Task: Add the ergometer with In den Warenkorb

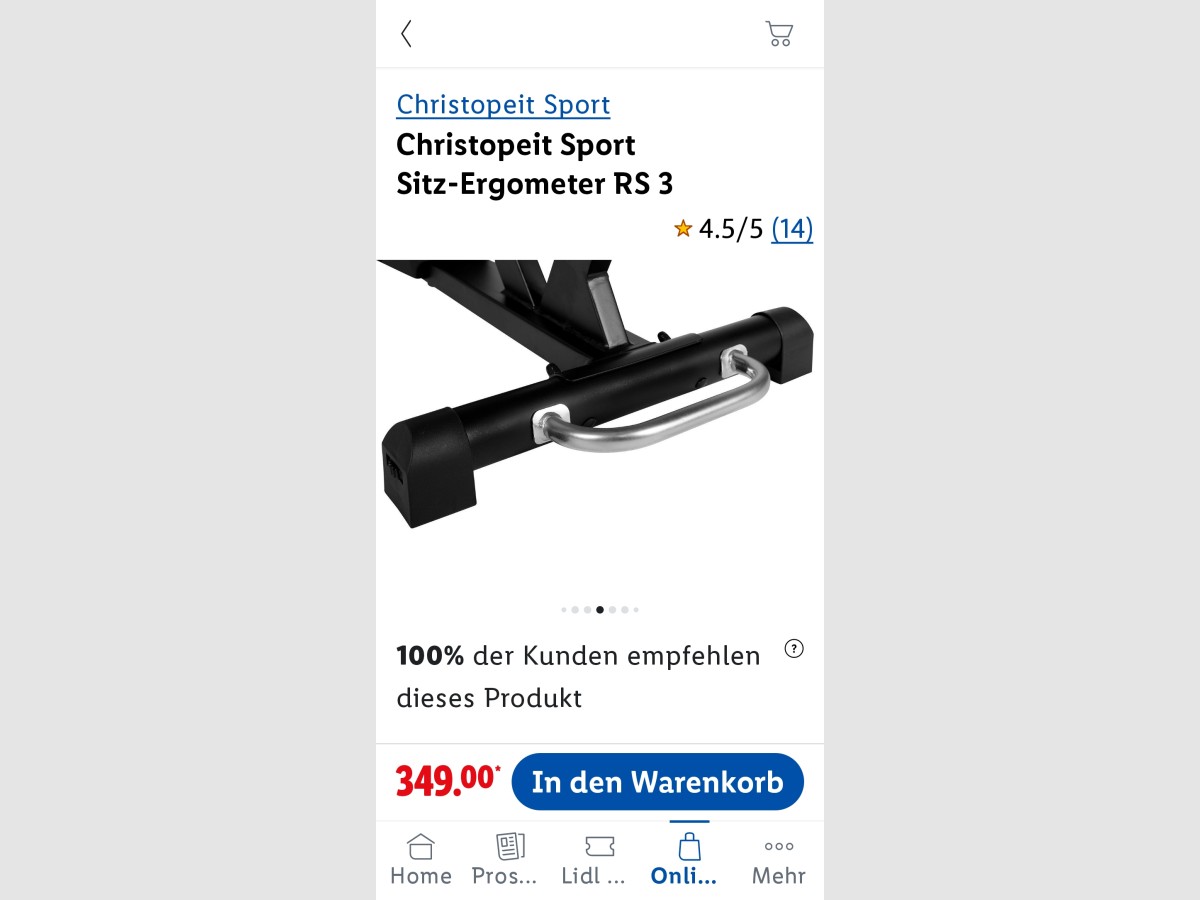Action: click(x=657, y=782)
